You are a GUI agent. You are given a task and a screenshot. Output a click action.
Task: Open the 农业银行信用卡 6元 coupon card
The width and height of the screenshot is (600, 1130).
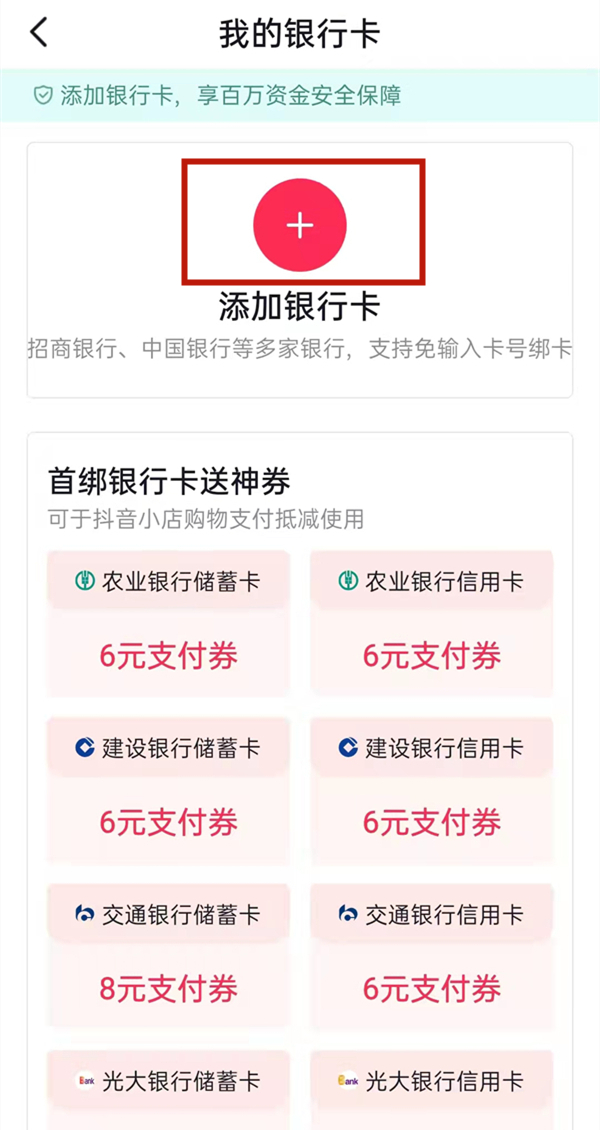431,622
